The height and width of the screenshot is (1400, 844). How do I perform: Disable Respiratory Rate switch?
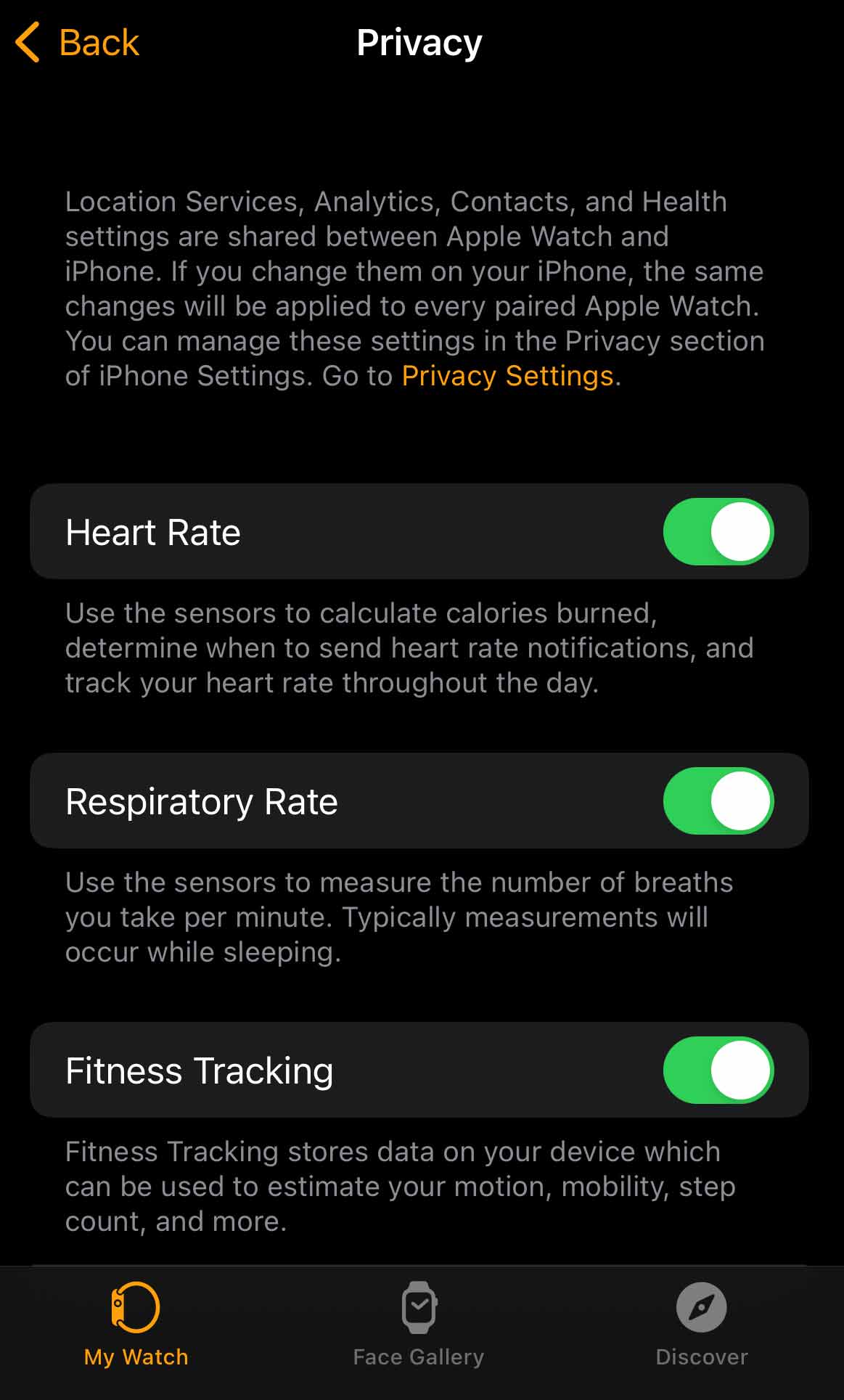pyautogui.click(x=718, y=801)
